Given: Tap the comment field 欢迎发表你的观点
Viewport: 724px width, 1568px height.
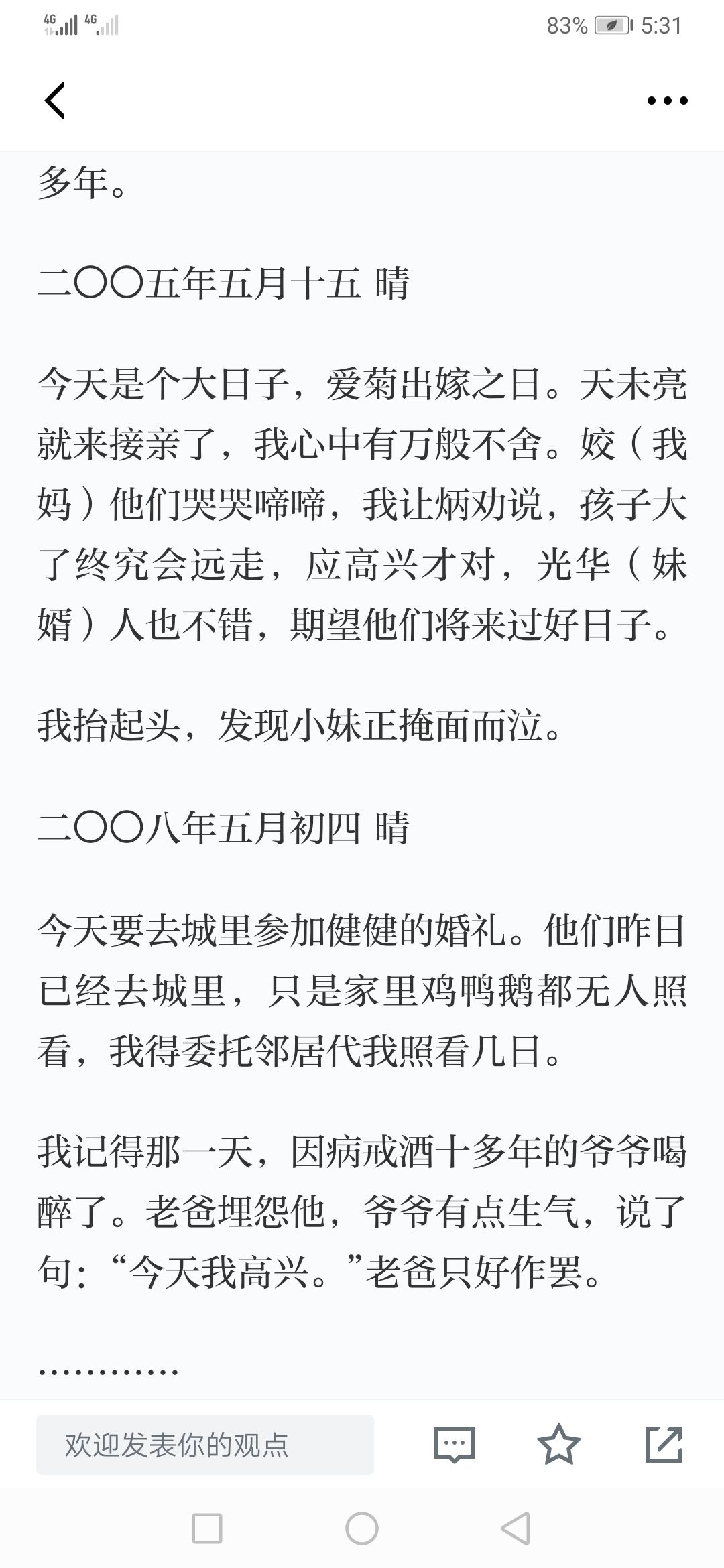Looking at the screenshot, I should [x=205, y=1445].
